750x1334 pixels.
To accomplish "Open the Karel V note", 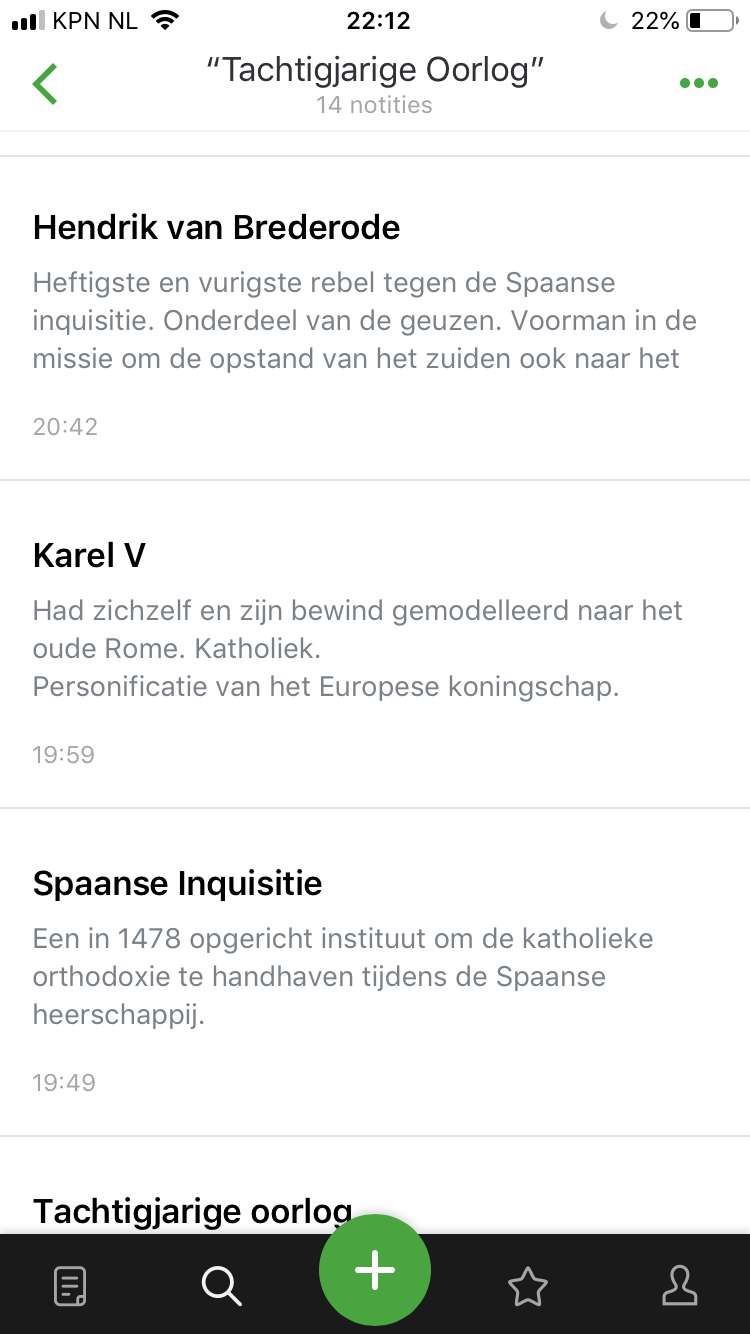I will [x=375, y=645].
